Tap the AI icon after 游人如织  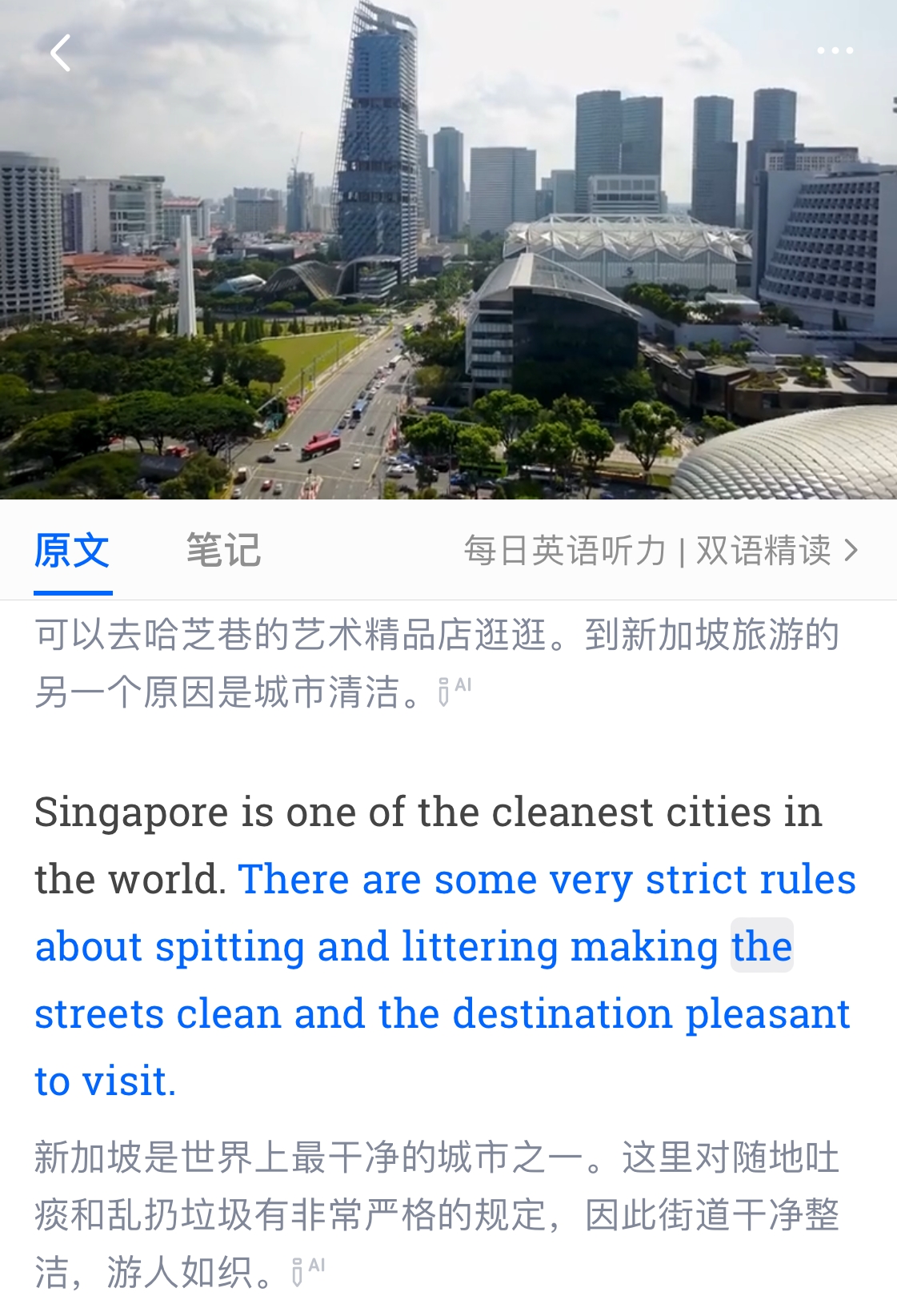(307, 1270)
